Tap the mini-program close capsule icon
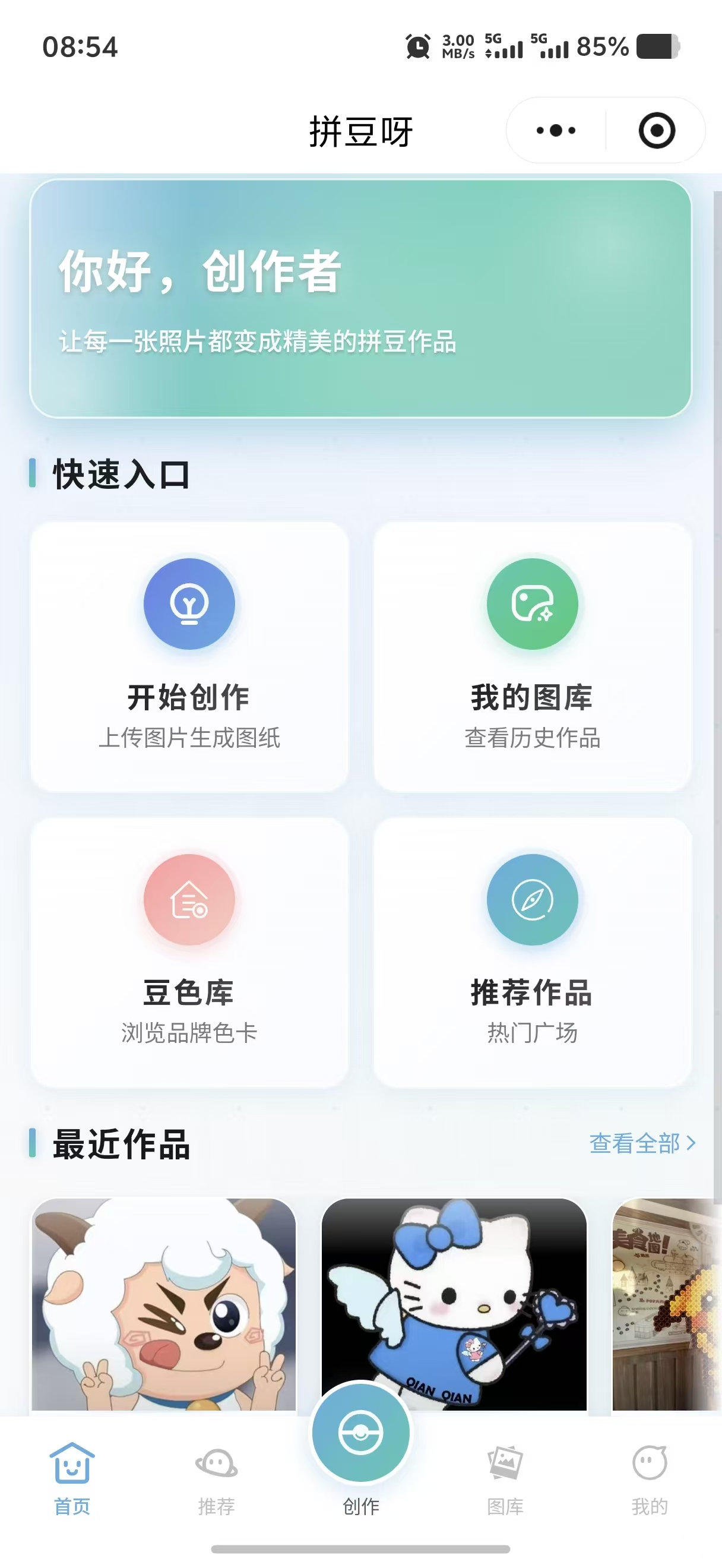 point(655,129)
